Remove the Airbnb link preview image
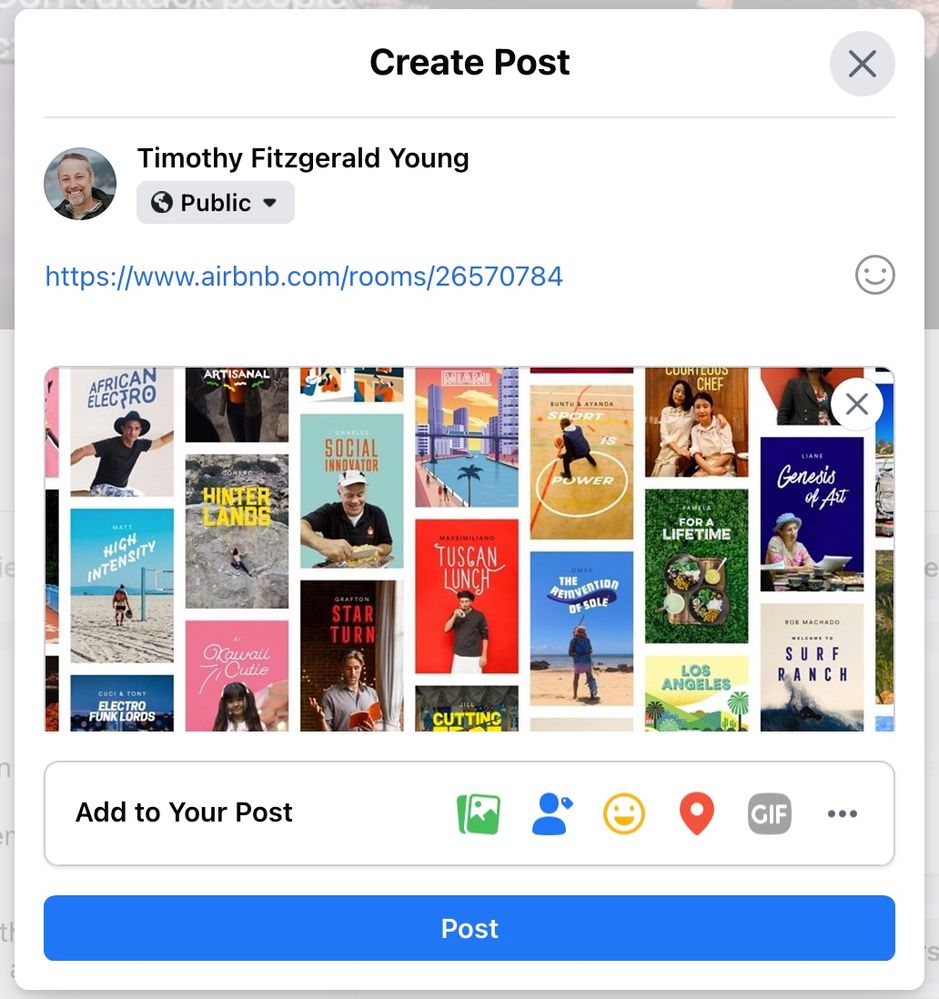939x999 pixels. click(x=856, y=404)
